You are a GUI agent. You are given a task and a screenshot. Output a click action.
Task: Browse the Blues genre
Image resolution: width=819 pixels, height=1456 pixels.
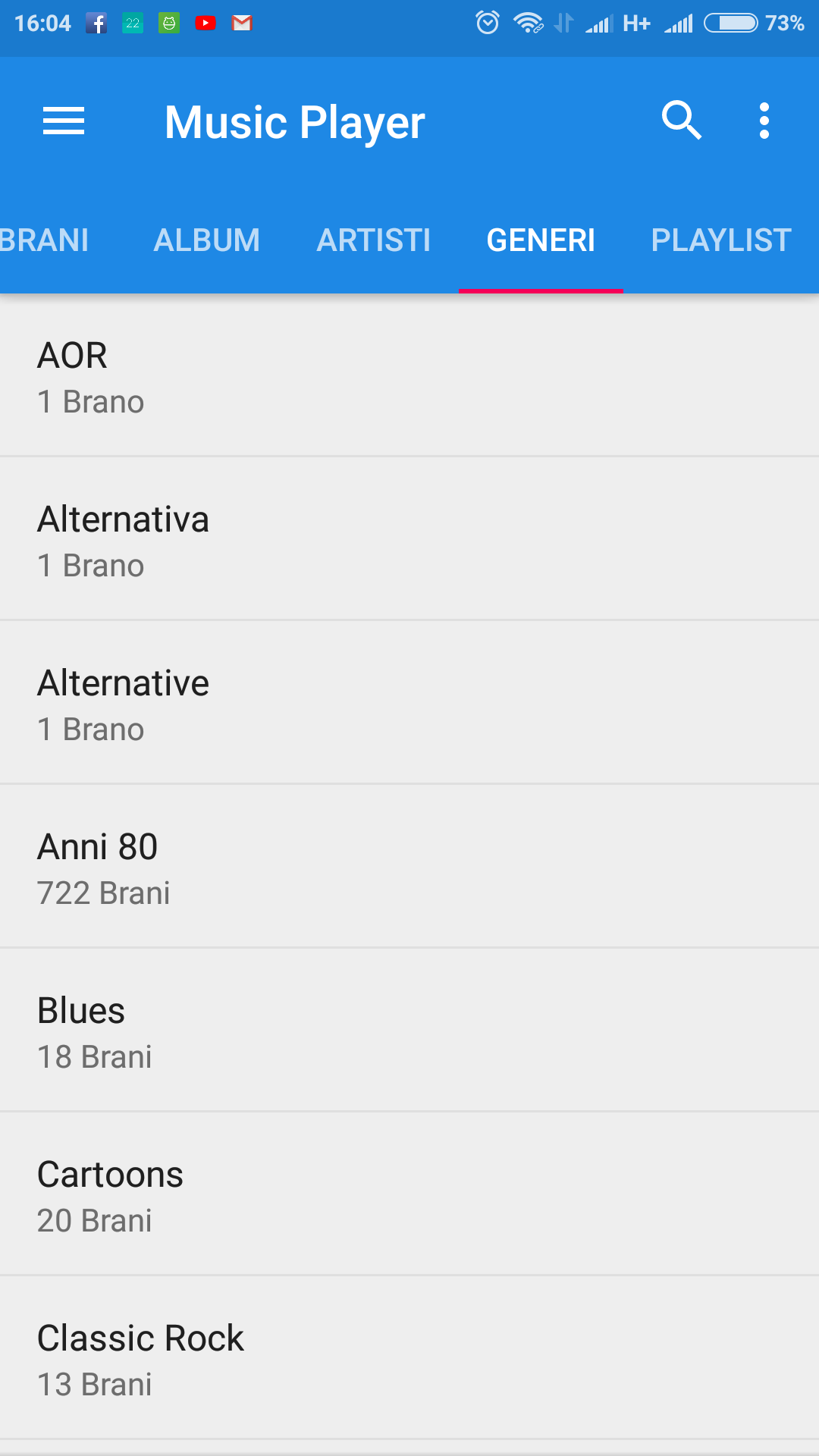[409, 1031]
